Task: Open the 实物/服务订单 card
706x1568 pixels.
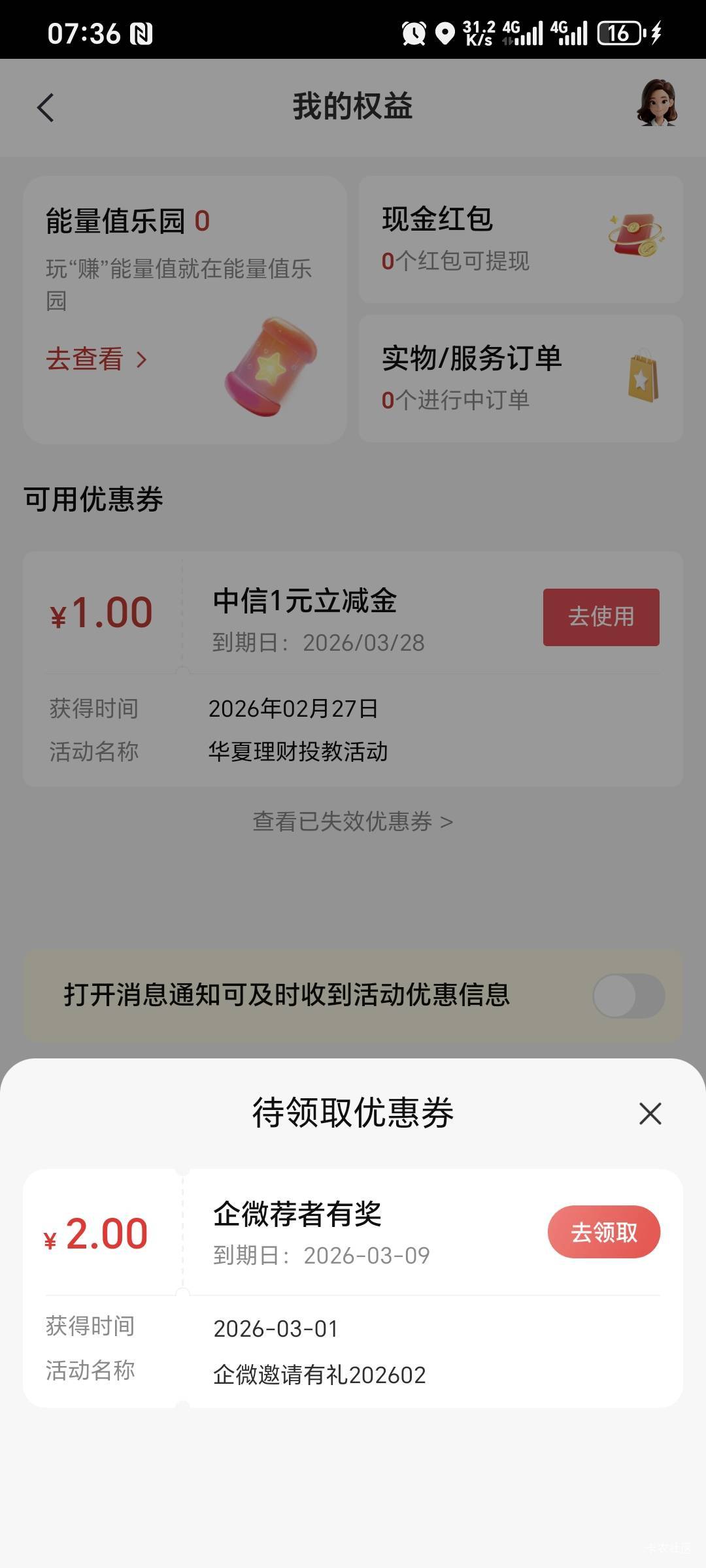Action: 520,378
